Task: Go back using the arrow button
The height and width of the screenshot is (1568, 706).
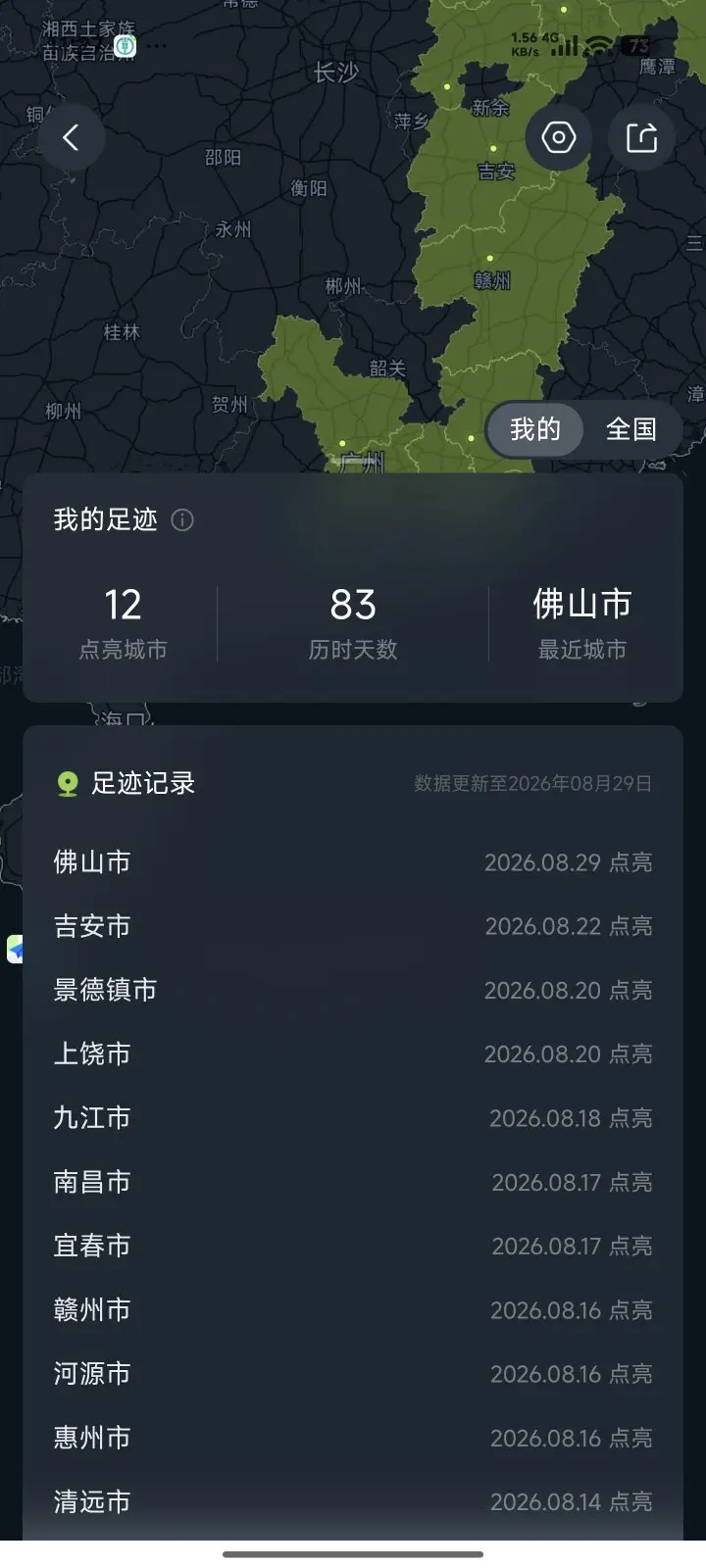Action: (x=71, y=137)
